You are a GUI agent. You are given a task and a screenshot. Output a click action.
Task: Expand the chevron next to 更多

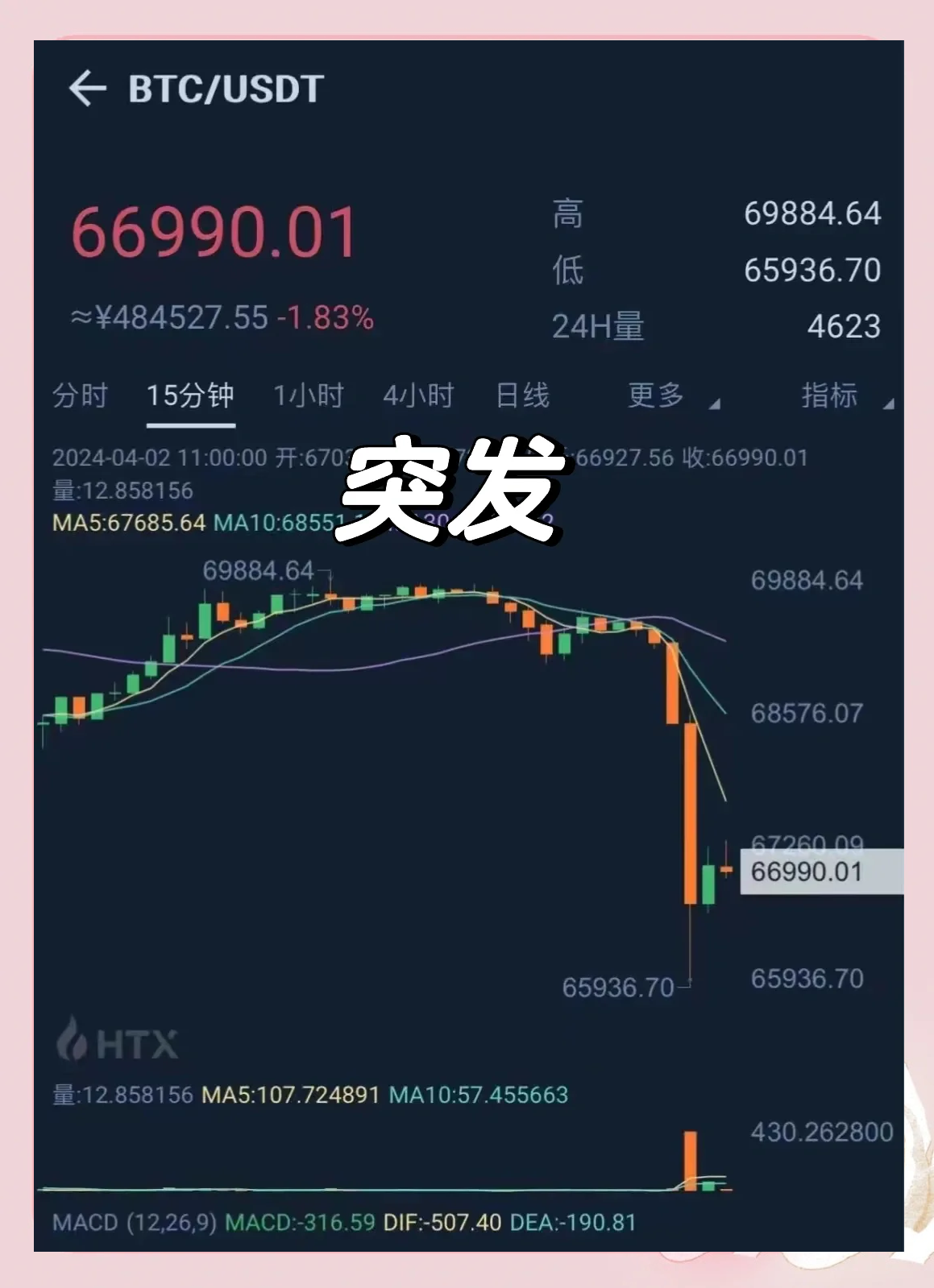(x=714, y=404)
